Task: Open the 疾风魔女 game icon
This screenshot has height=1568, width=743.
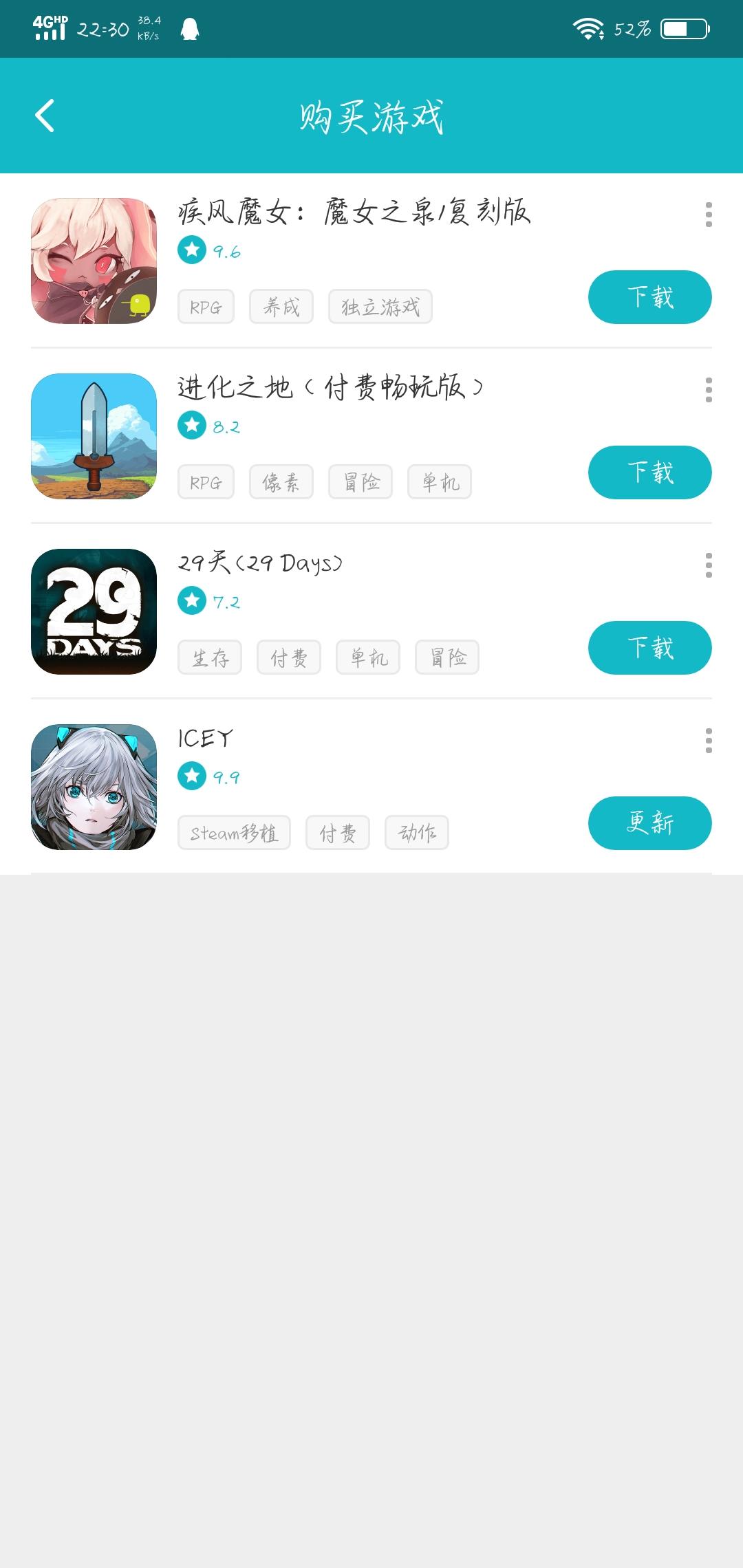Action: pyautogui.click(x=94, y=261)
